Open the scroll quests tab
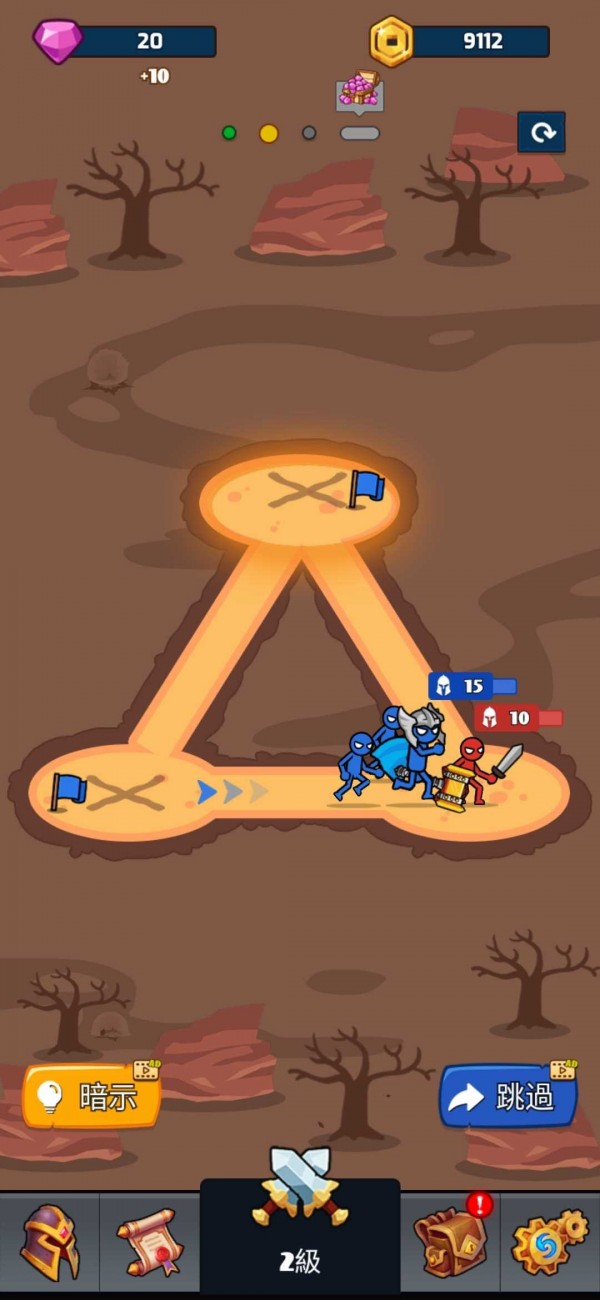 click(149, 1243)
